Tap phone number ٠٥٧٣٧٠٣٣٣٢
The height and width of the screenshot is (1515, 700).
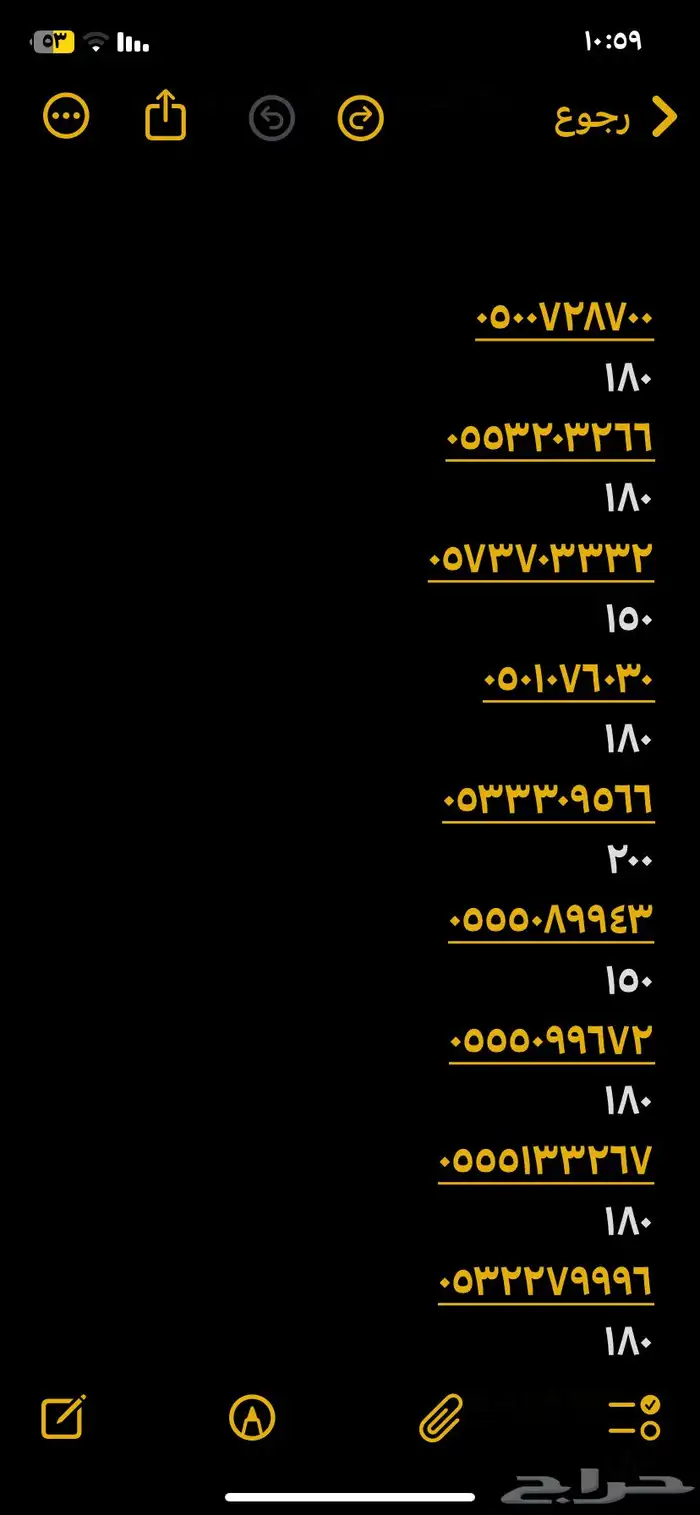[x=541, y=559]
